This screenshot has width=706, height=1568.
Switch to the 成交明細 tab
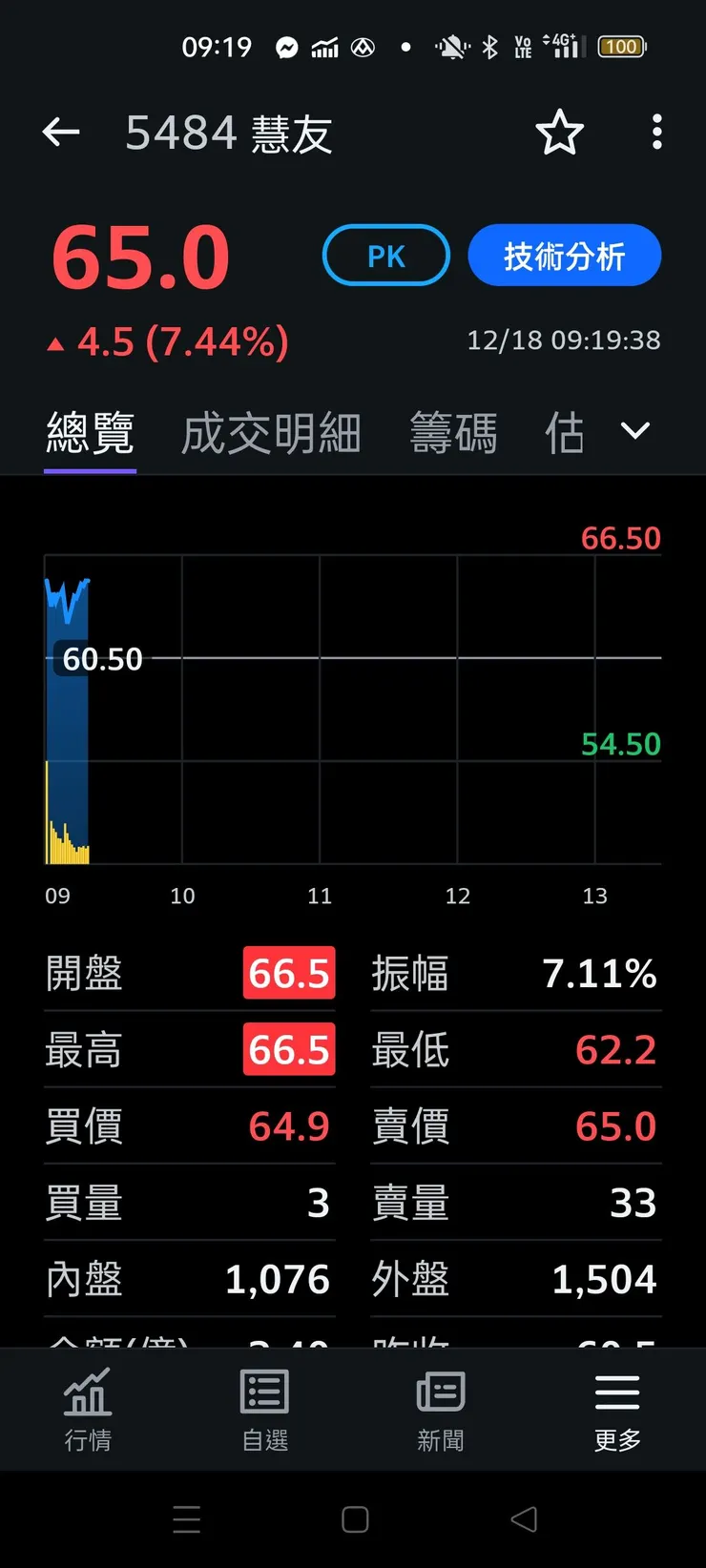pyautogui.click(x=270, y=431)
